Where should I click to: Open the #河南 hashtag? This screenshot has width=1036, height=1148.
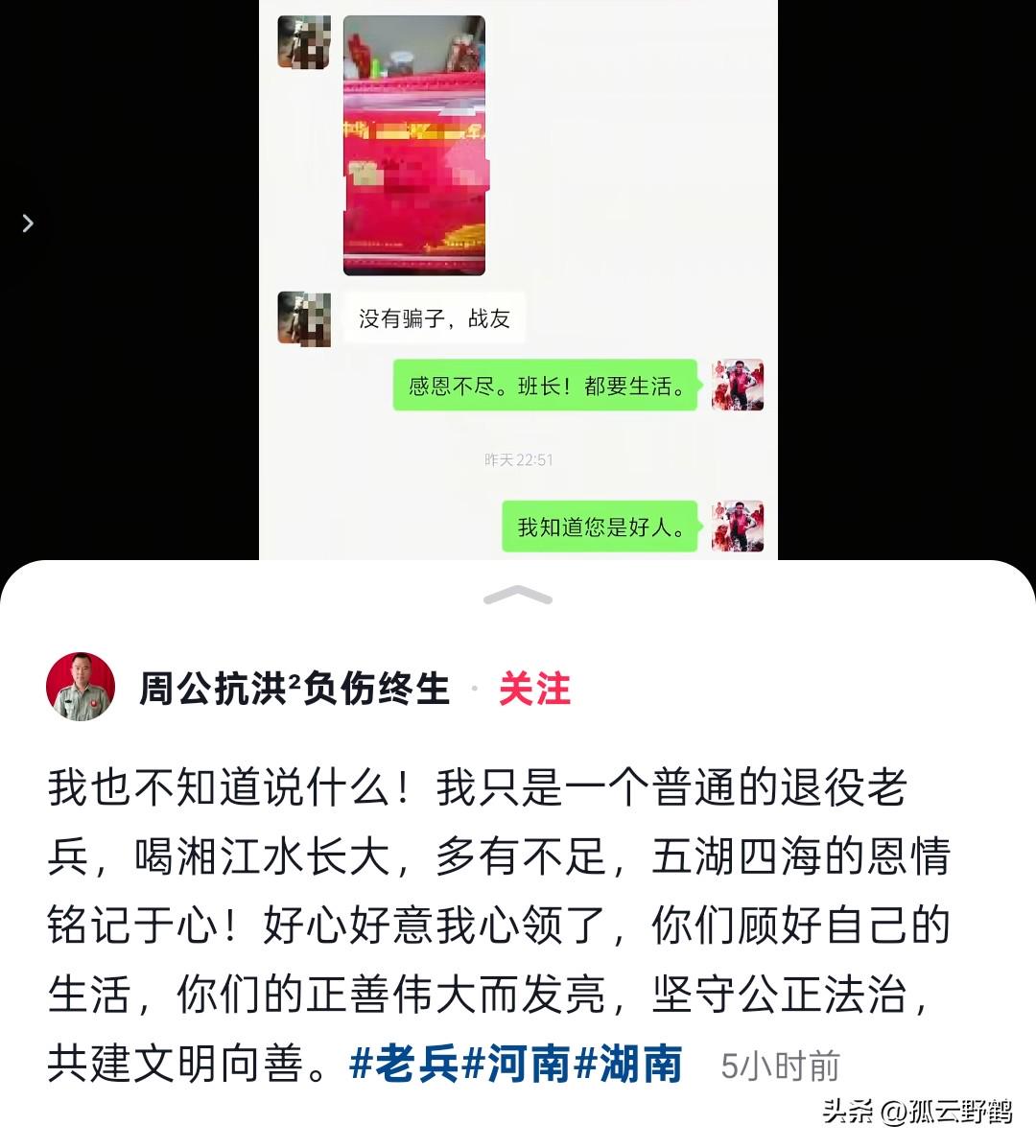point(518,1065)
